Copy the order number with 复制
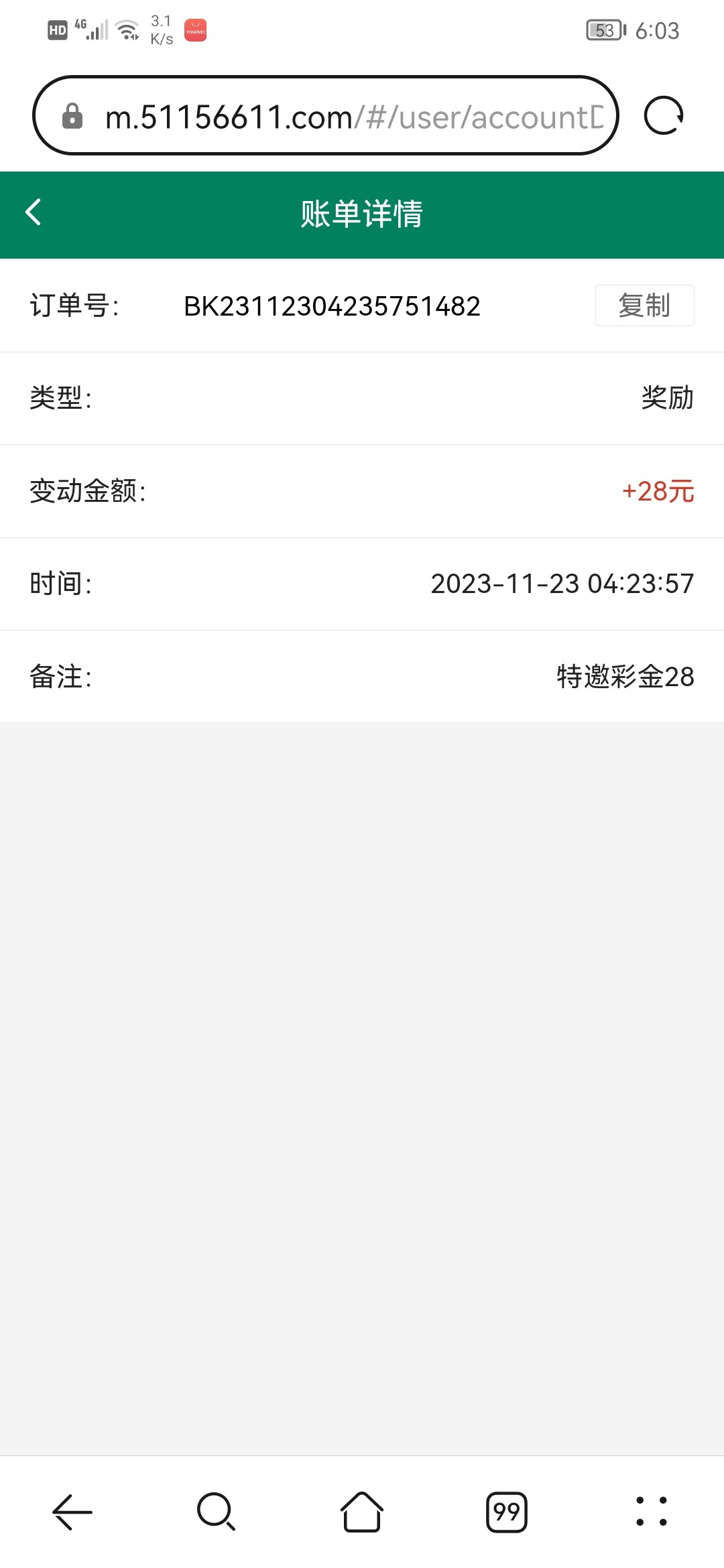724x1568 pixels. (644, 306)
